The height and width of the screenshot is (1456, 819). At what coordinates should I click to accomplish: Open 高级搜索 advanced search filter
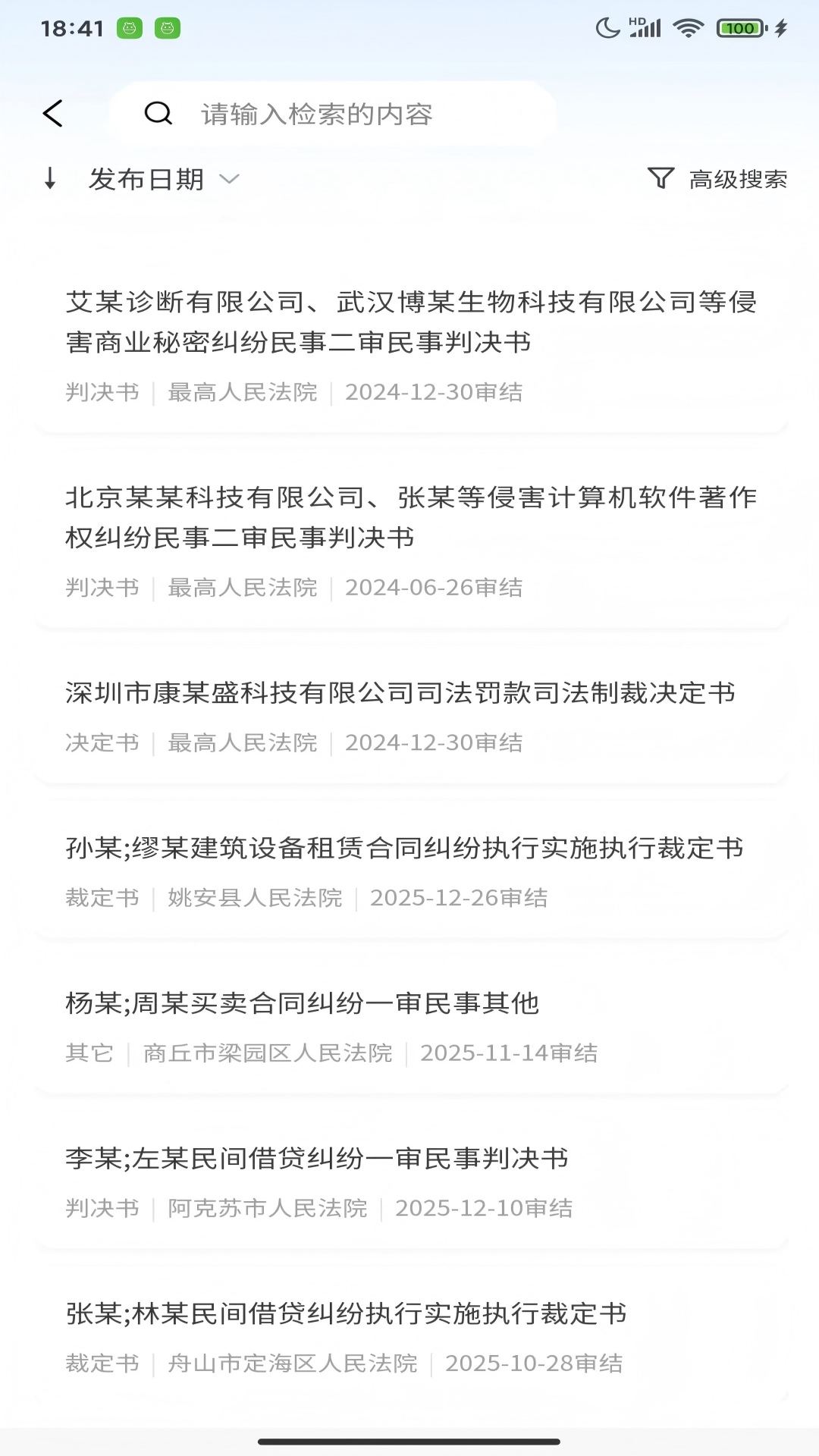pos(717,180)
